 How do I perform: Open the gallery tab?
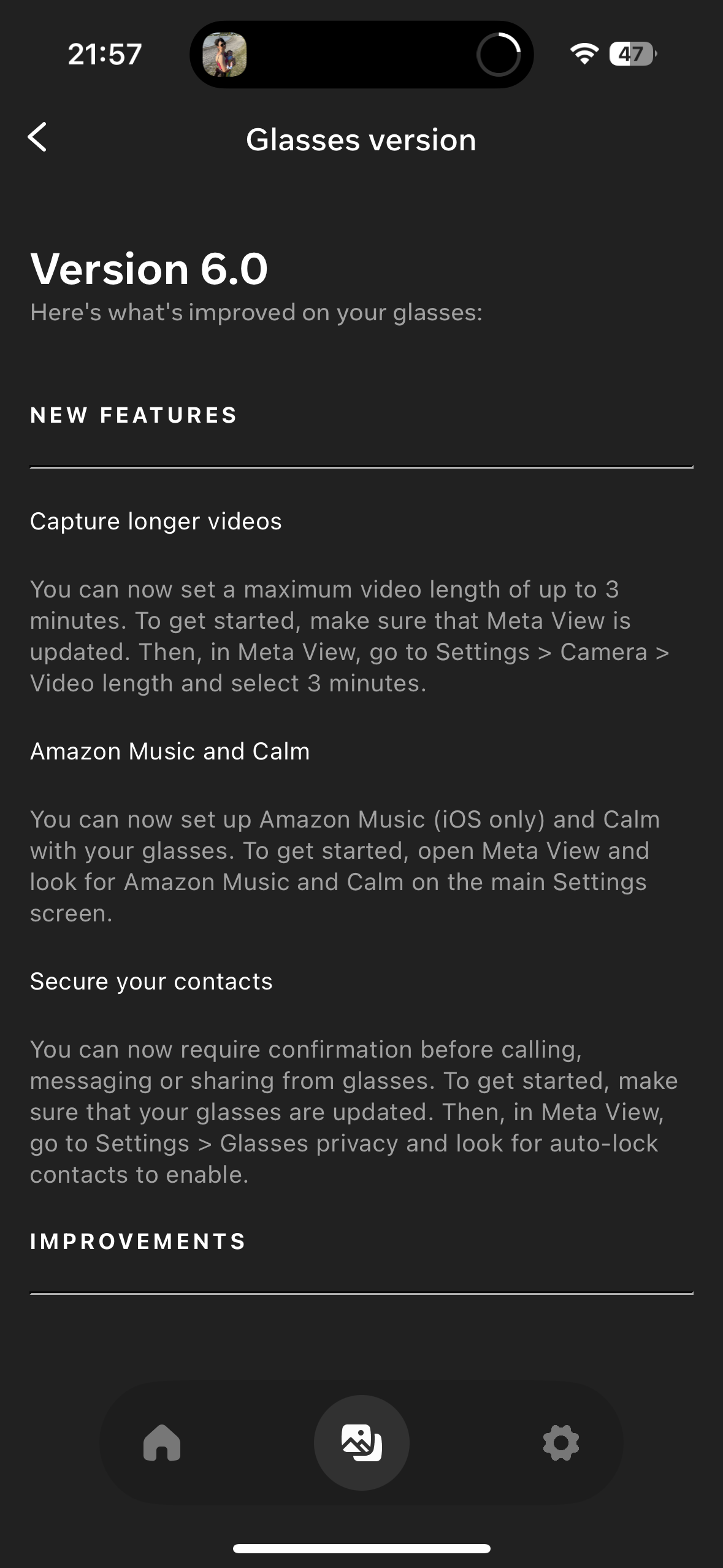point(362,1443)
